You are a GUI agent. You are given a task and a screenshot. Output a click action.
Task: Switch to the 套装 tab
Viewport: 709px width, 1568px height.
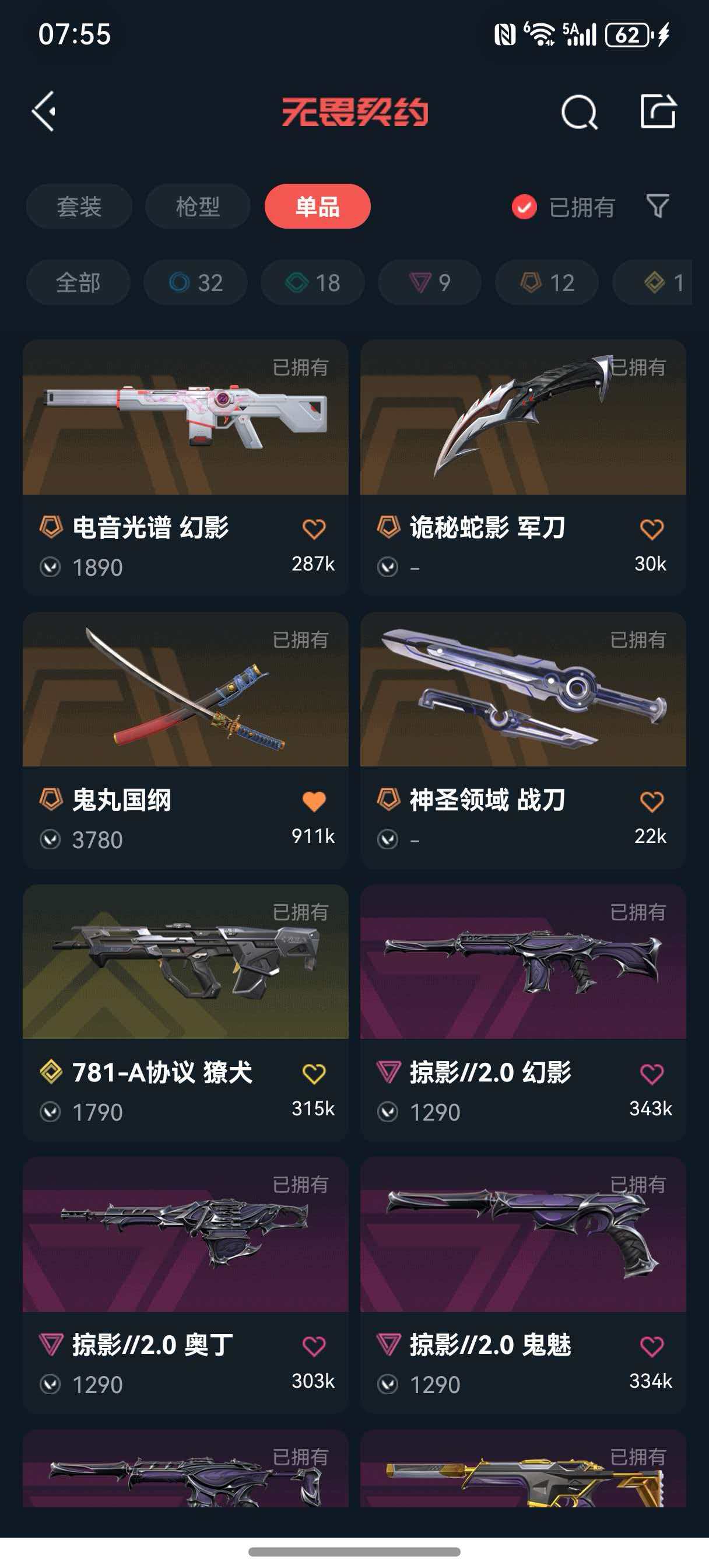[x=79, y=206]
